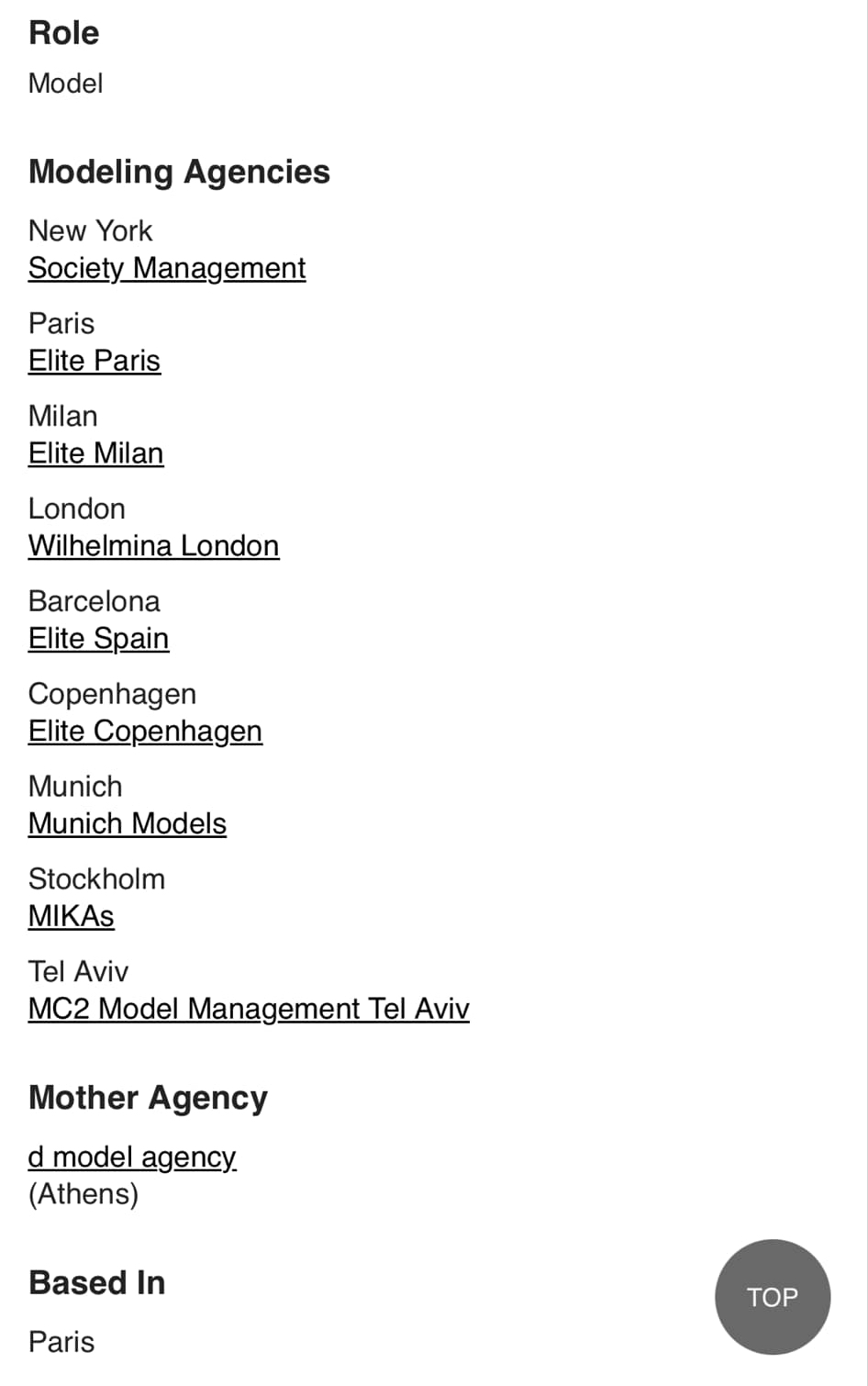Image resolution: width=868 pixels, height=1386 pixels.
Task: Open the Society Management link
Action: [167, 268]
